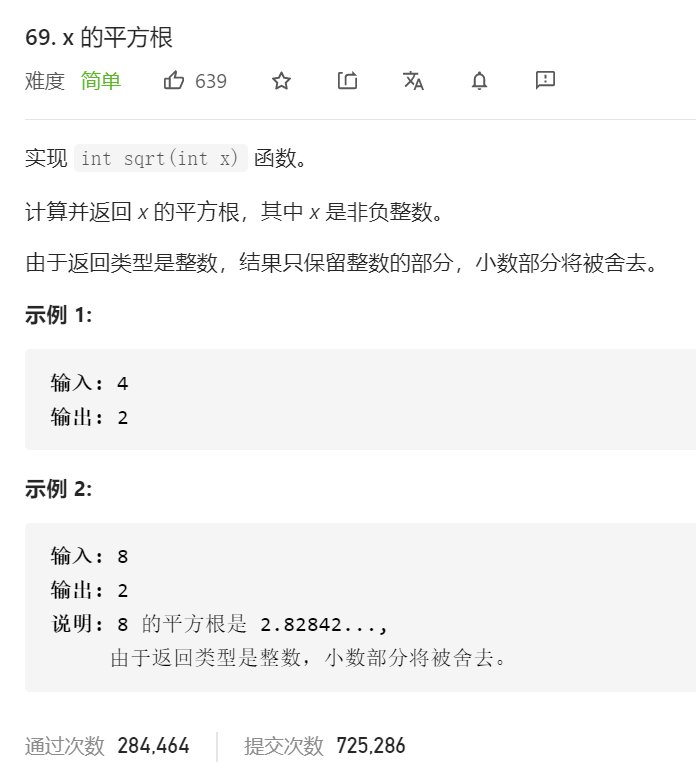
Task: Switch language with the translate icon
Action: point(413,81)
